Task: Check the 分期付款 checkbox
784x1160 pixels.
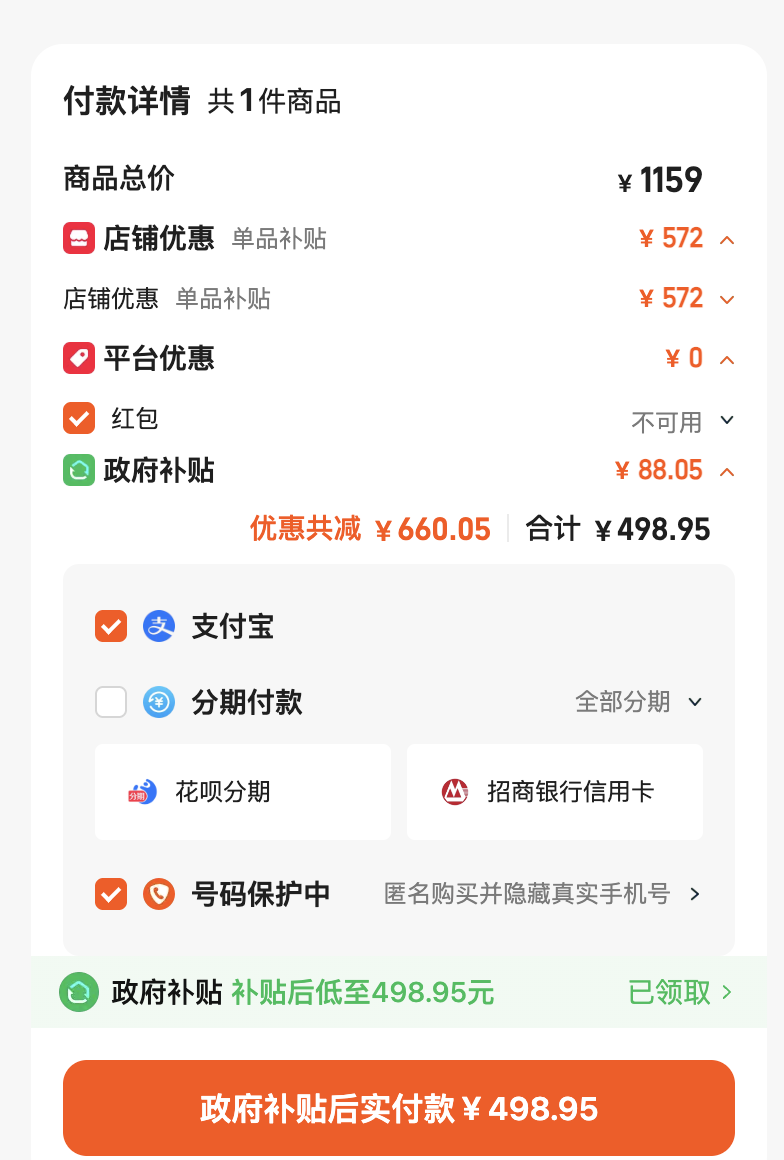Action: point(111,702)
